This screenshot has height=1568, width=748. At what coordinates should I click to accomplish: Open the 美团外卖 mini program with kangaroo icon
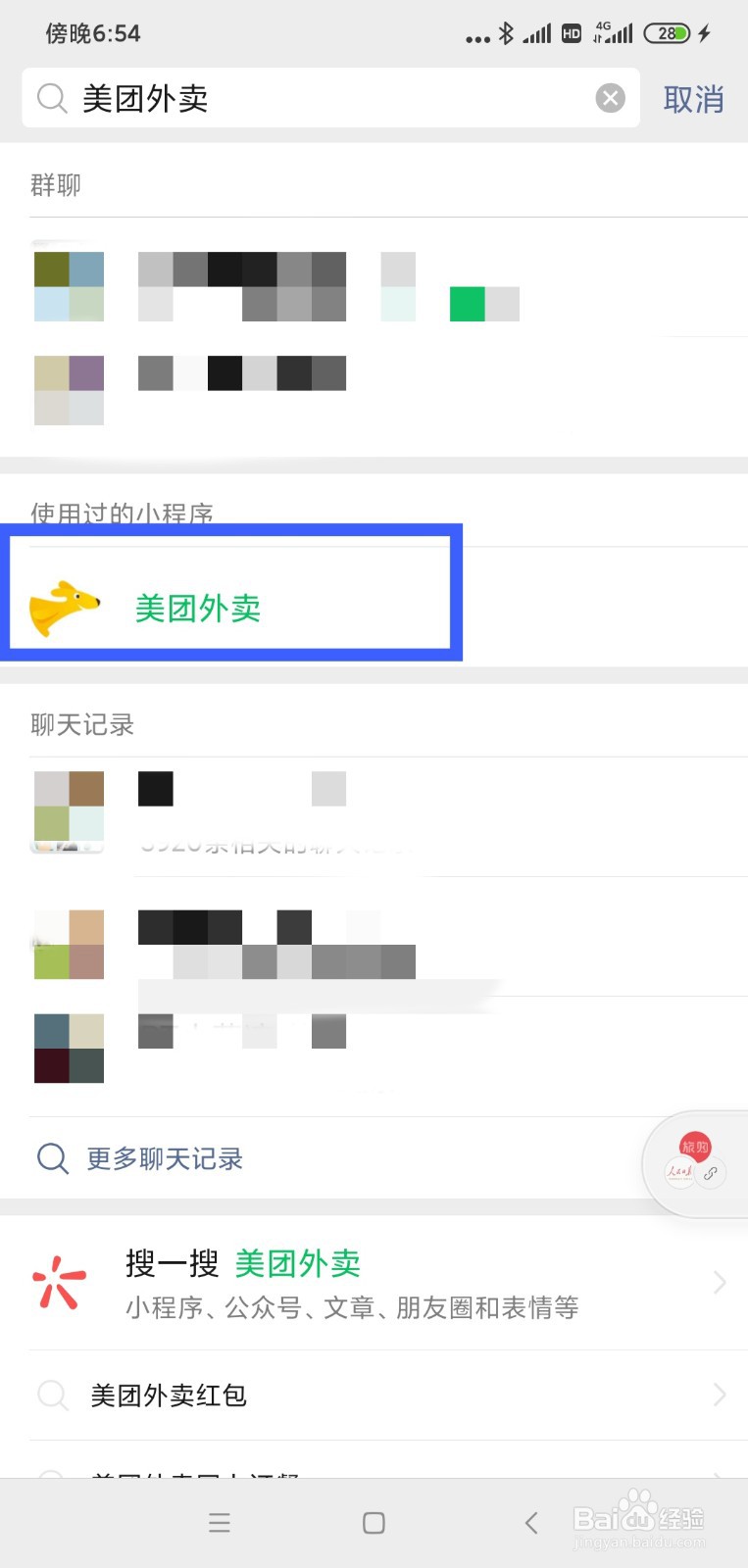pos(196,606)
